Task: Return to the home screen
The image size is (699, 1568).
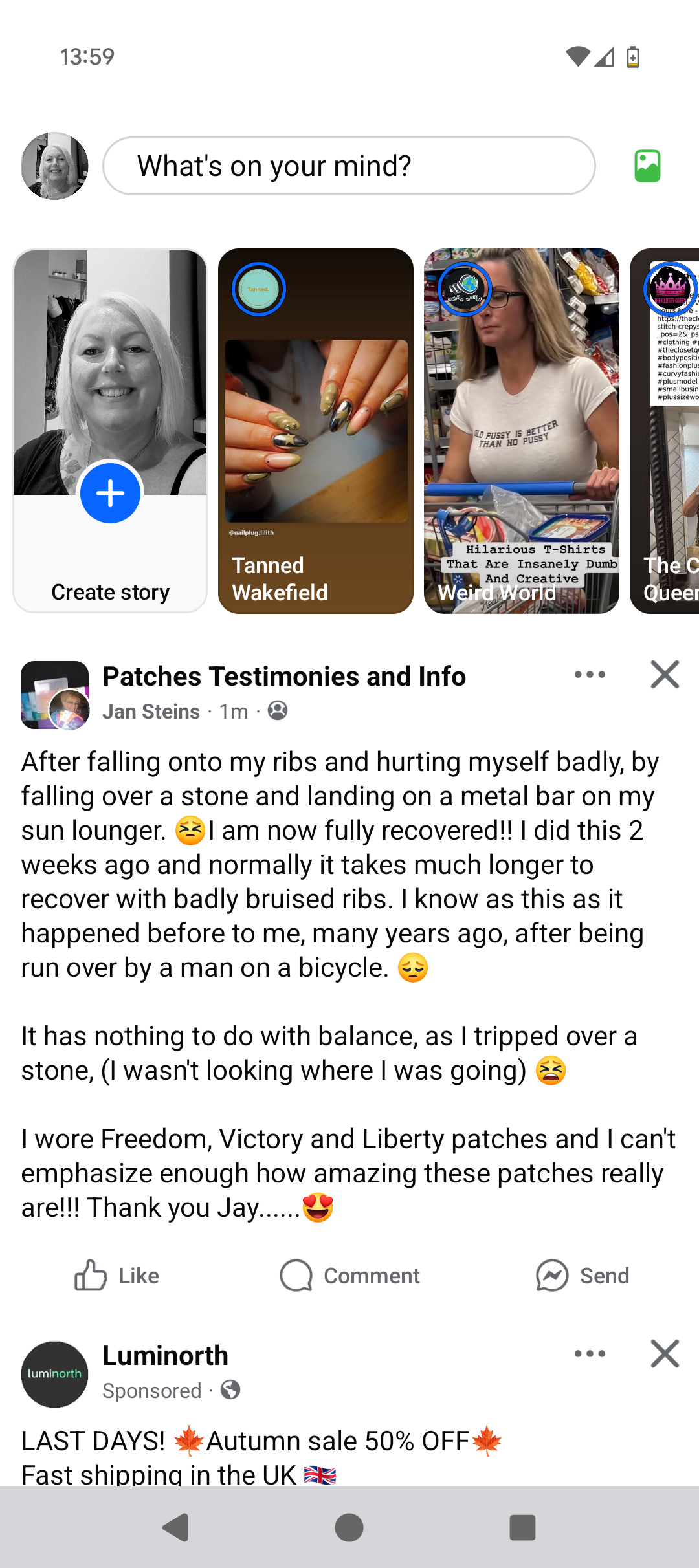Action: coord(349,1528)
